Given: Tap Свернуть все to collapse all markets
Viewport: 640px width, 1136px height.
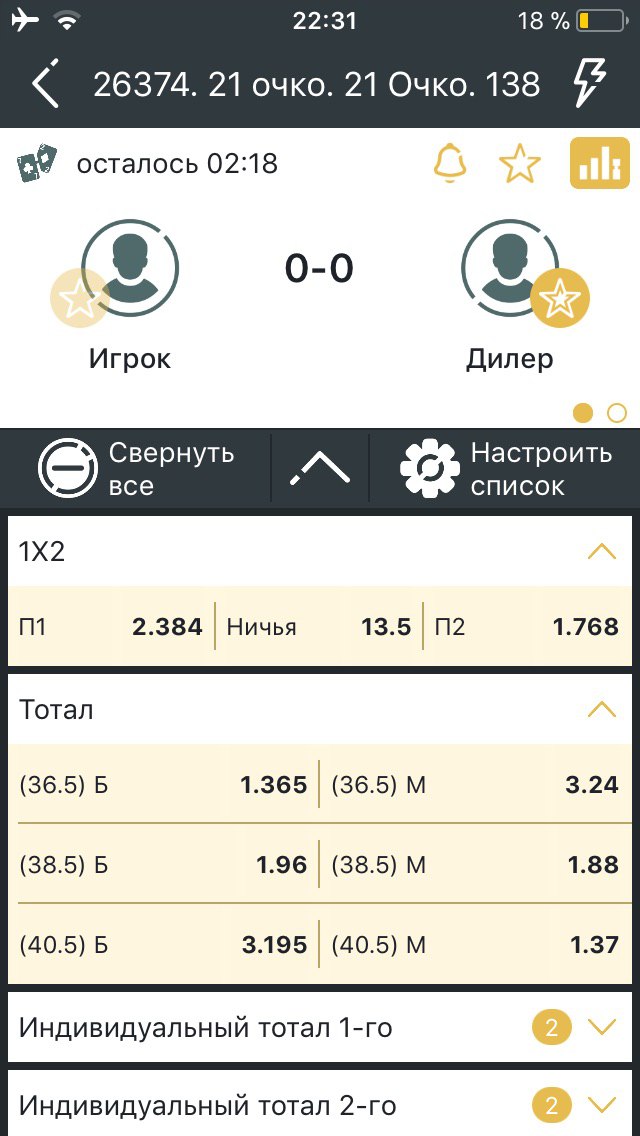Looking at the screenshot, I should click(138, 469).
